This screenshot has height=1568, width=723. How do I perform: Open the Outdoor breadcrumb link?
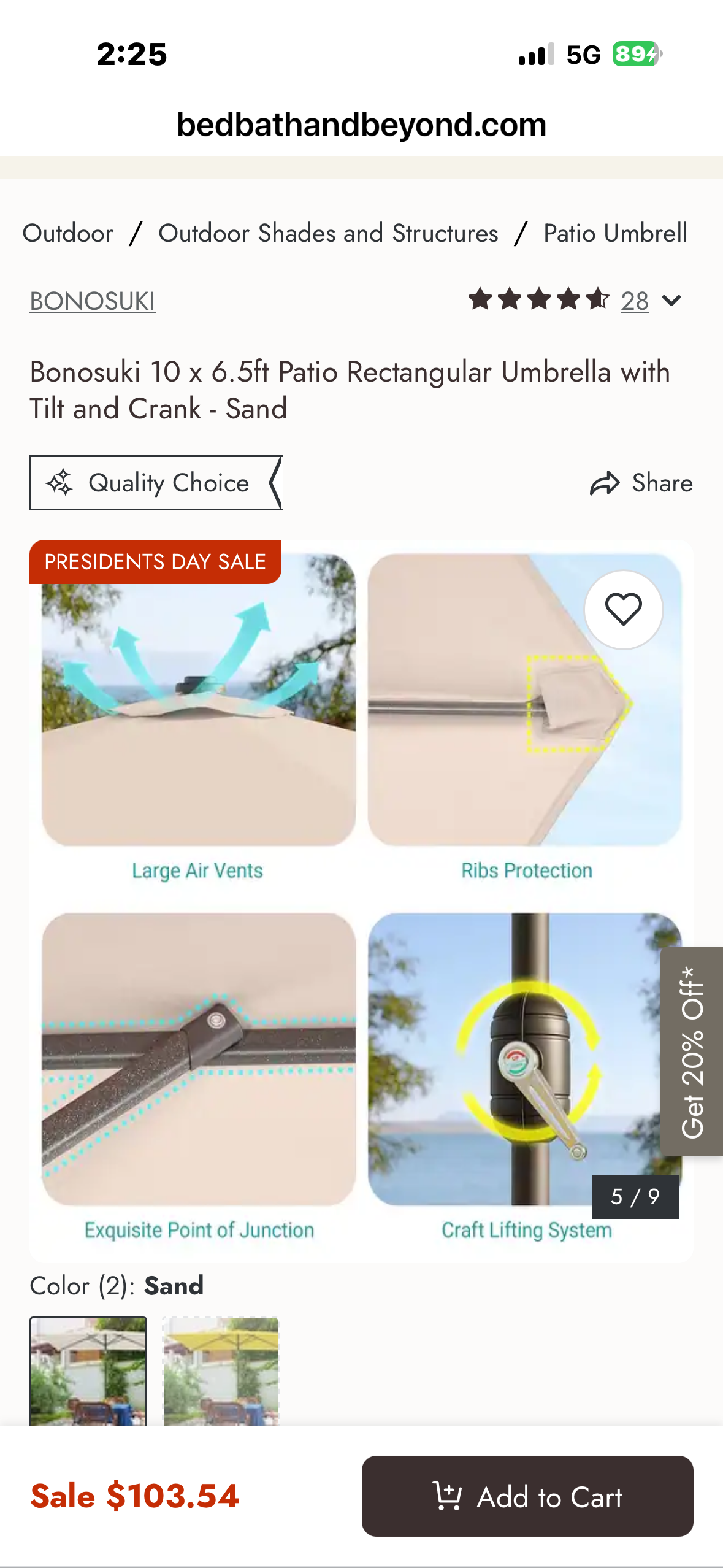[x=68, y=234]
